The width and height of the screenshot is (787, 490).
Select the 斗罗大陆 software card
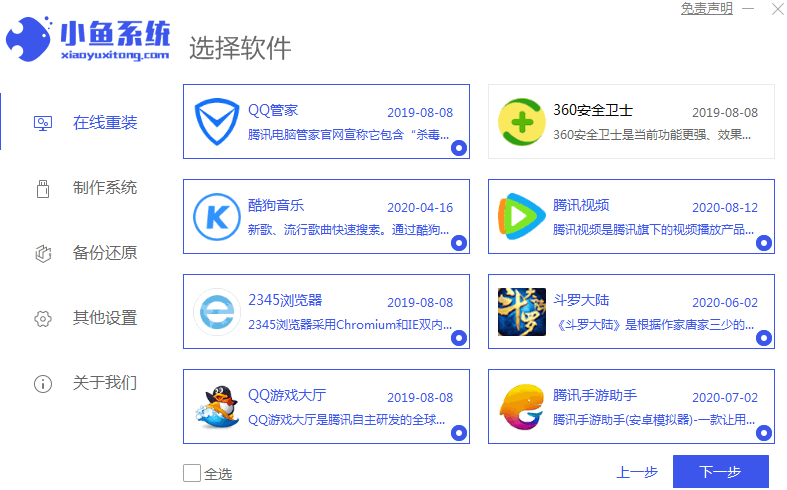[x=631, y=311]
